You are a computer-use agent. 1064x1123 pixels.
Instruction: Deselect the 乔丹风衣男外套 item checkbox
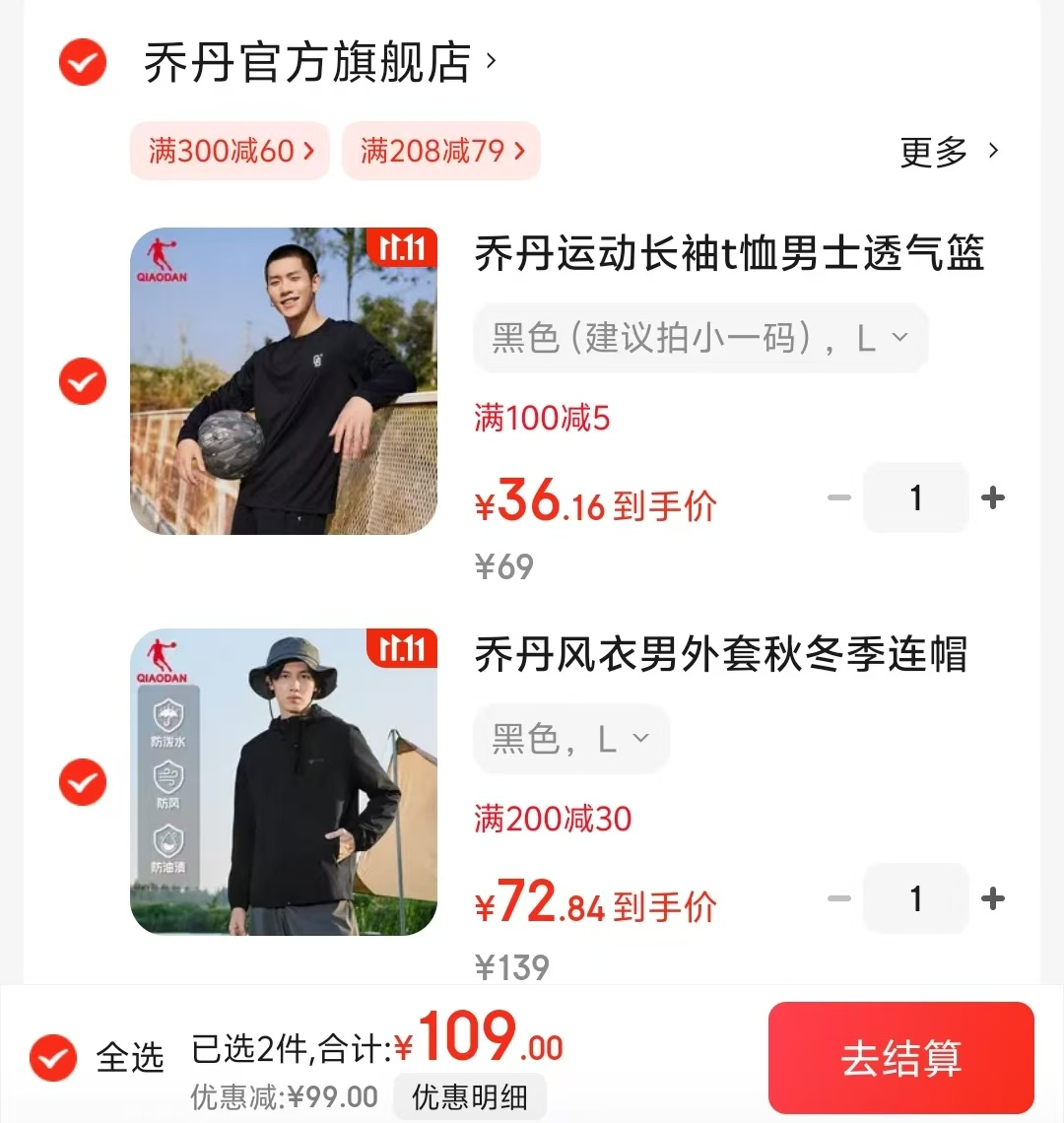coord(83,782)
